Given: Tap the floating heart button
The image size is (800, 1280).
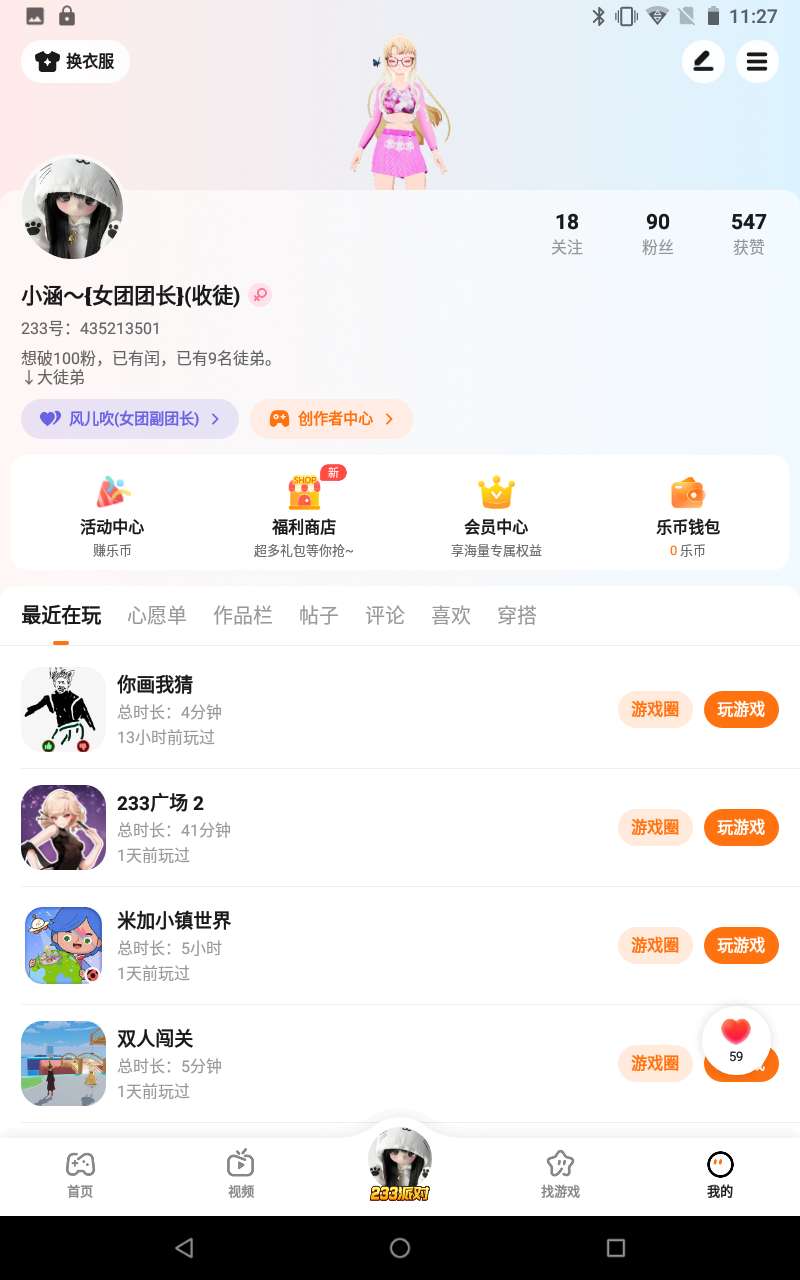Looking at the screenshot, I should [x=736, y=1040].
